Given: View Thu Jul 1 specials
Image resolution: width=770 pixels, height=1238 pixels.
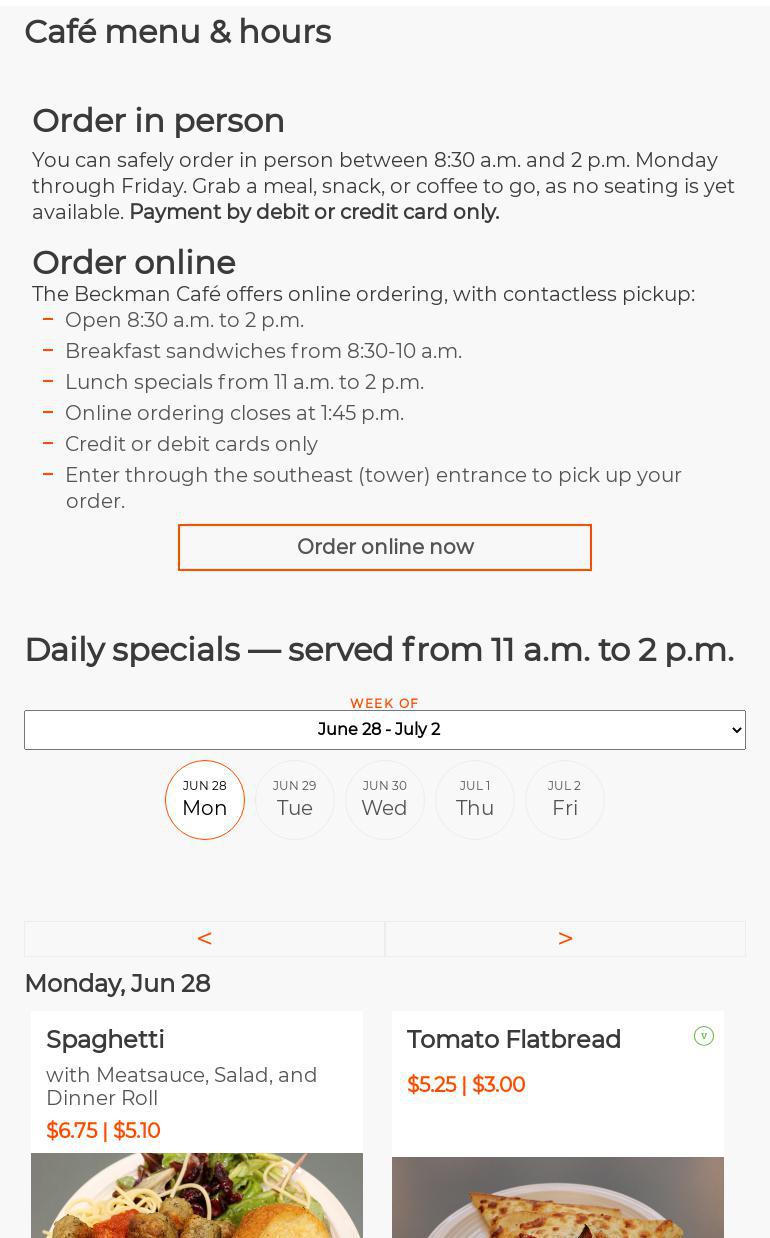Looking at the screenshot, I should coord(475,800).
